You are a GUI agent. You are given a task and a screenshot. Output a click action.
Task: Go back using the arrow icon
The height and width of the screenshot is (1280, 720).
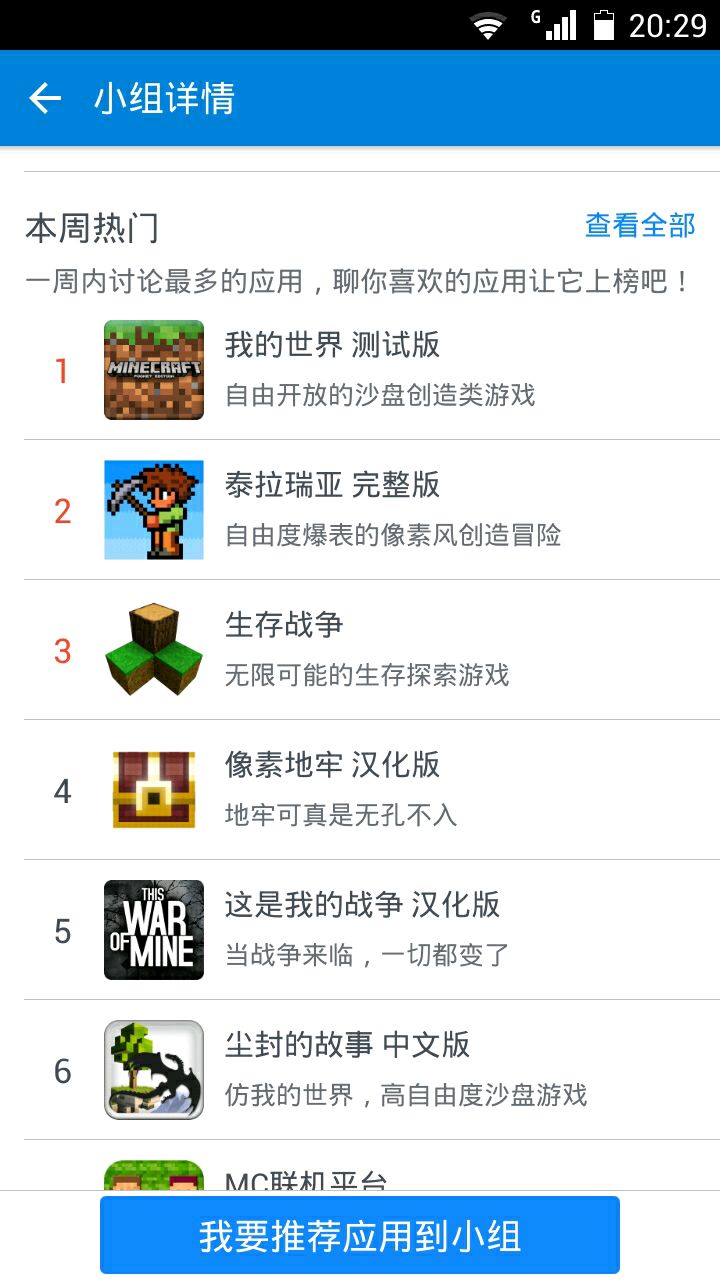pos(45,98)
